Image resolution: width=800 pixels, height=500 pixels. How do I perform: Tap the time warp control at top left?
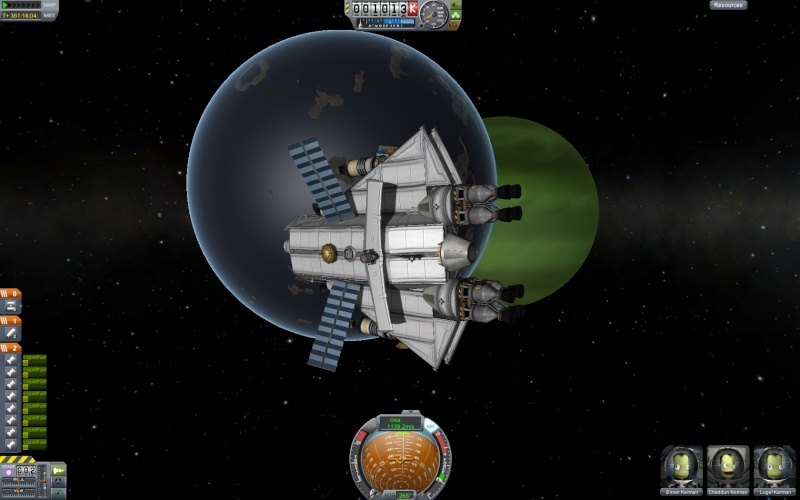click(20, 5)
